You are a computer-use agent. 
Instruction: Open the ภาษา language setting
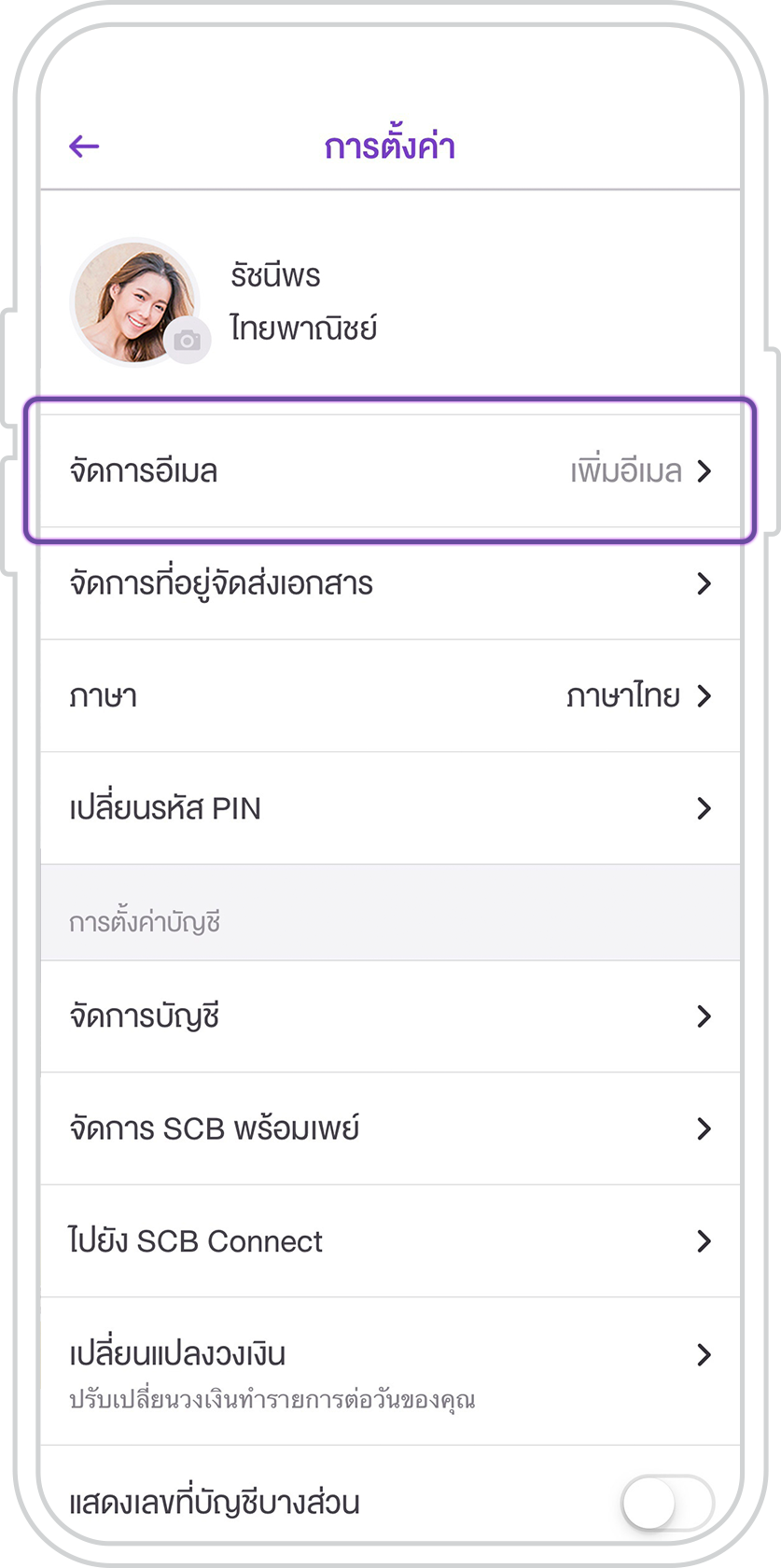point(390,695)
